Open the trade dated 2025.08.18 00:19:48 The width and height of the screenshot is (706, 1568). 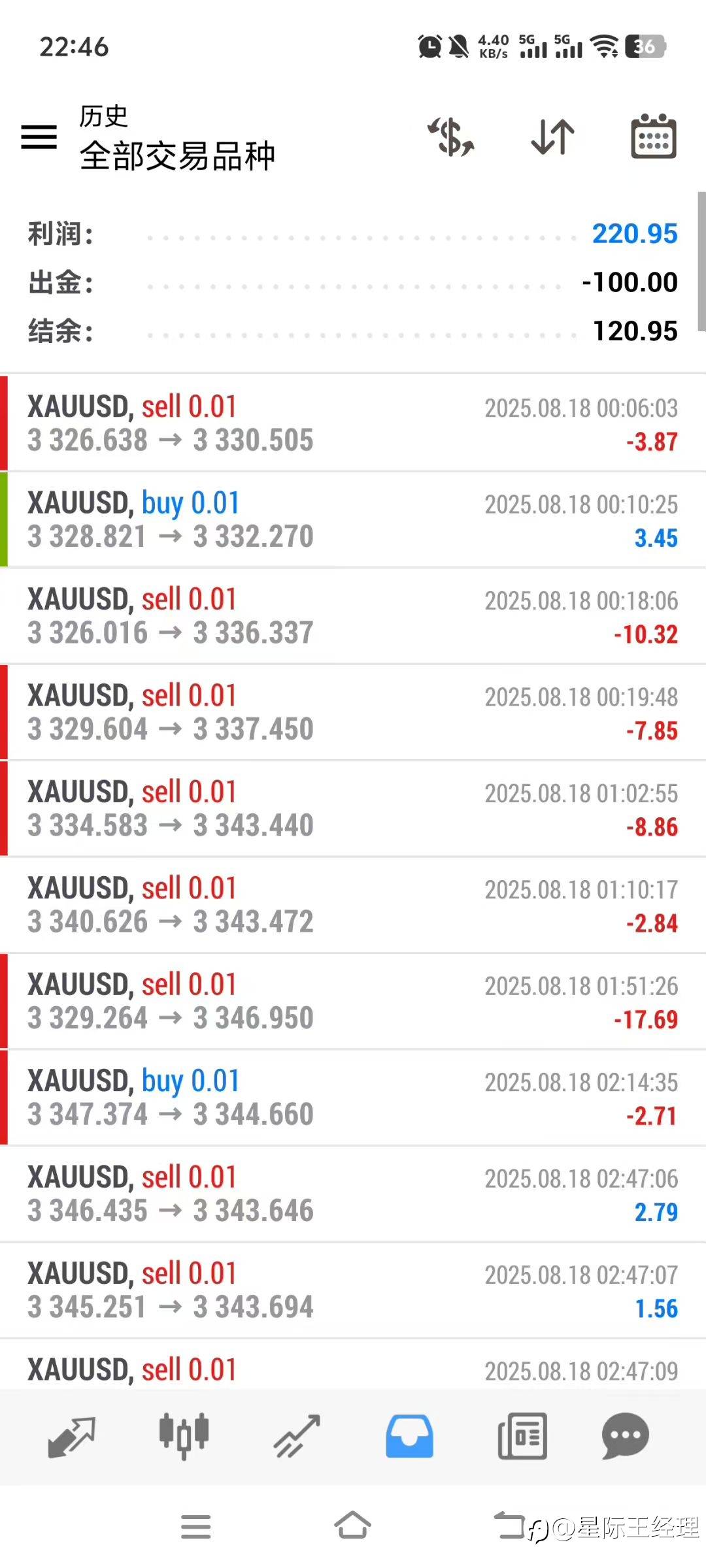tap(353, 713)
